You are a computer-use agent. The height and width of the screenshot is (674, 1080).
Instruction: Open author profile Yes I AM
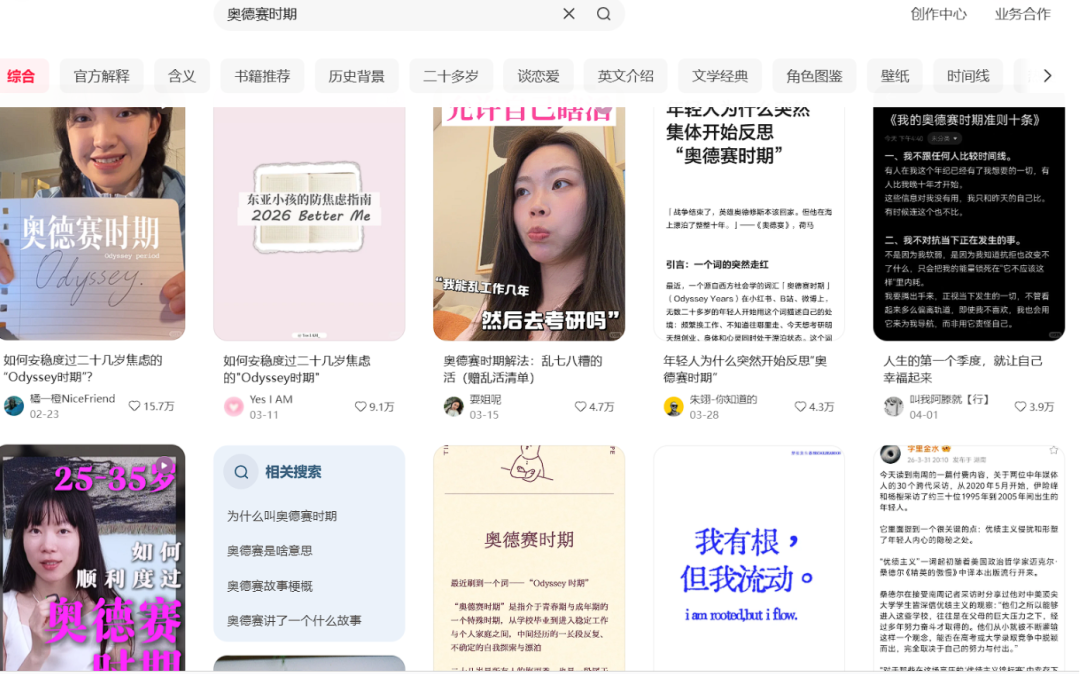270,399
